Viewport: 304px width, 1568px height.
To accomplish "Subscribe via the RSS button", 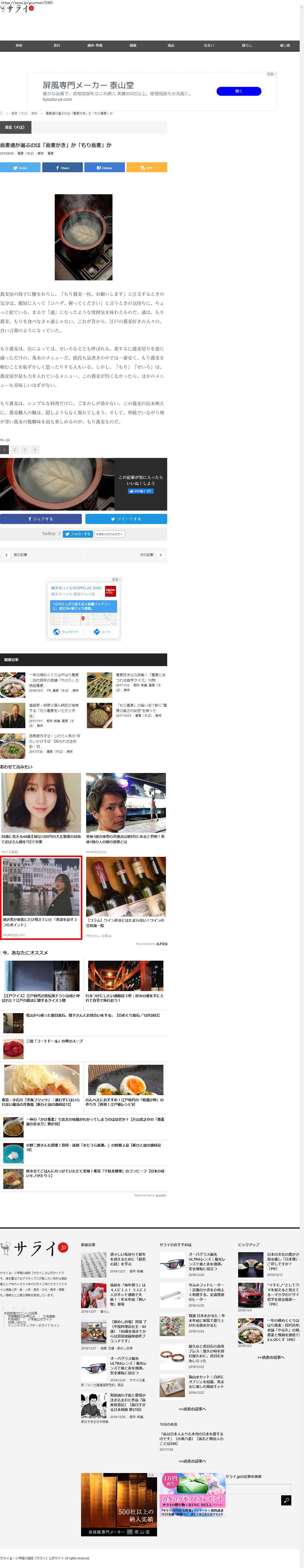I will pyautogui.click(x=146, y=167).
